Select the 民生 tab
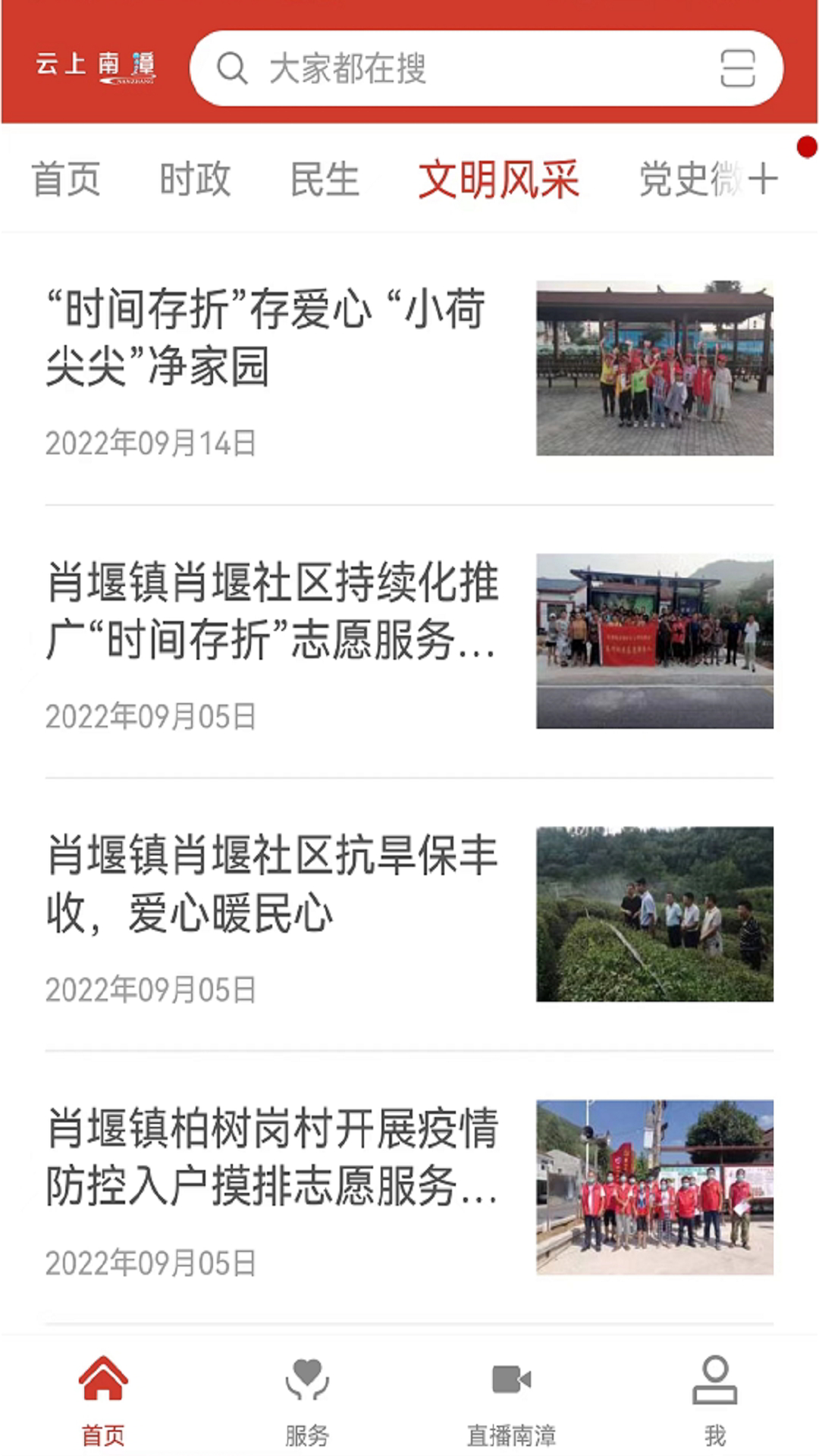819x1456 pixels. (325, 180)
